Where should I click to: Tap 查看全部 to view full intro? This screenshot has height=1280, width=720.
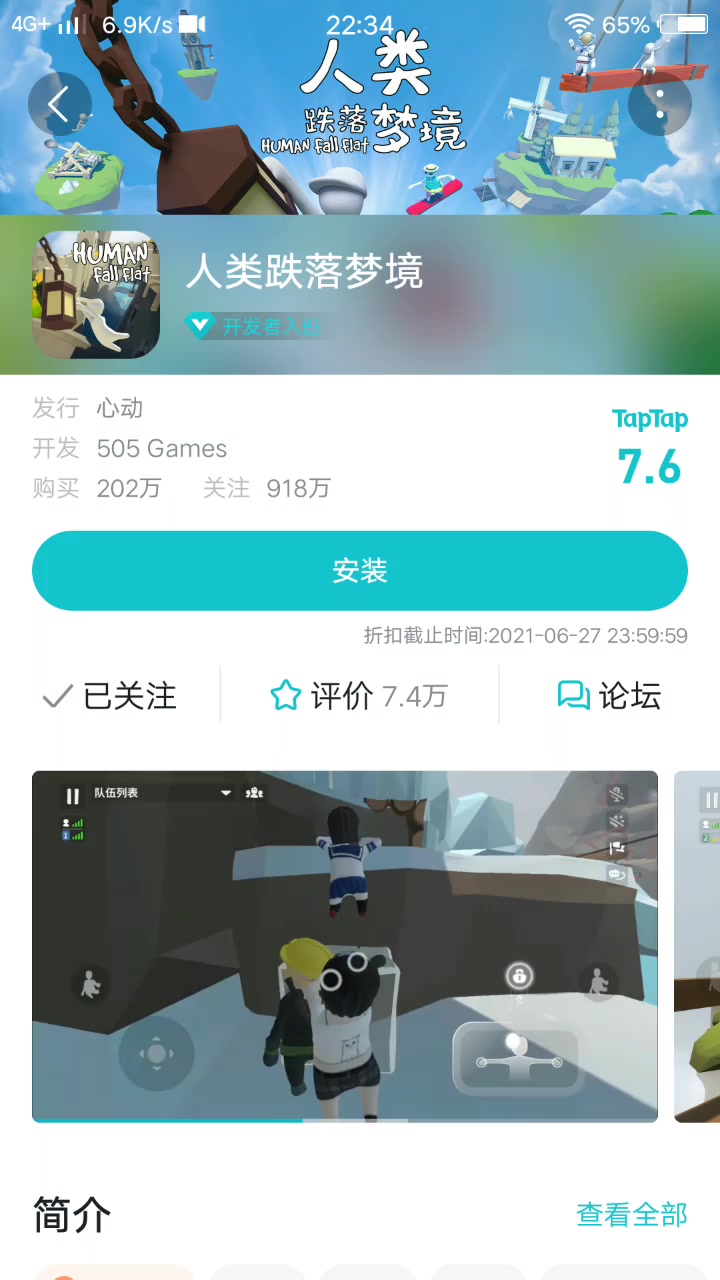(x=632, y=1215)
